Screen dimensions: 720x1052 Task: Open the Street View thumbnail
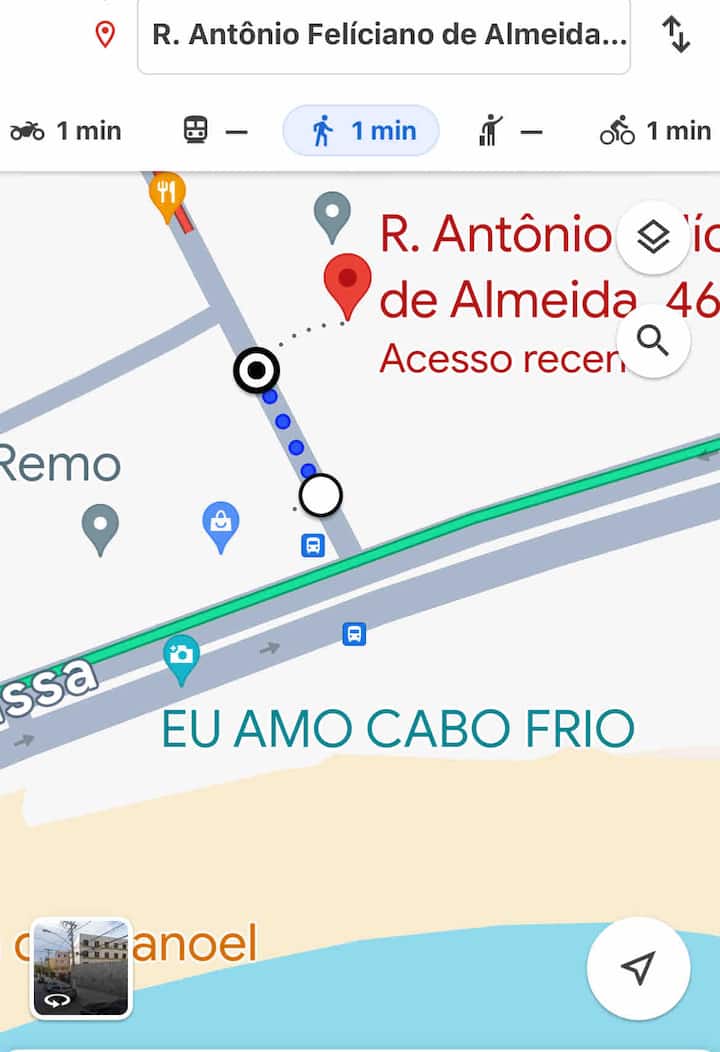click(81, 968)
